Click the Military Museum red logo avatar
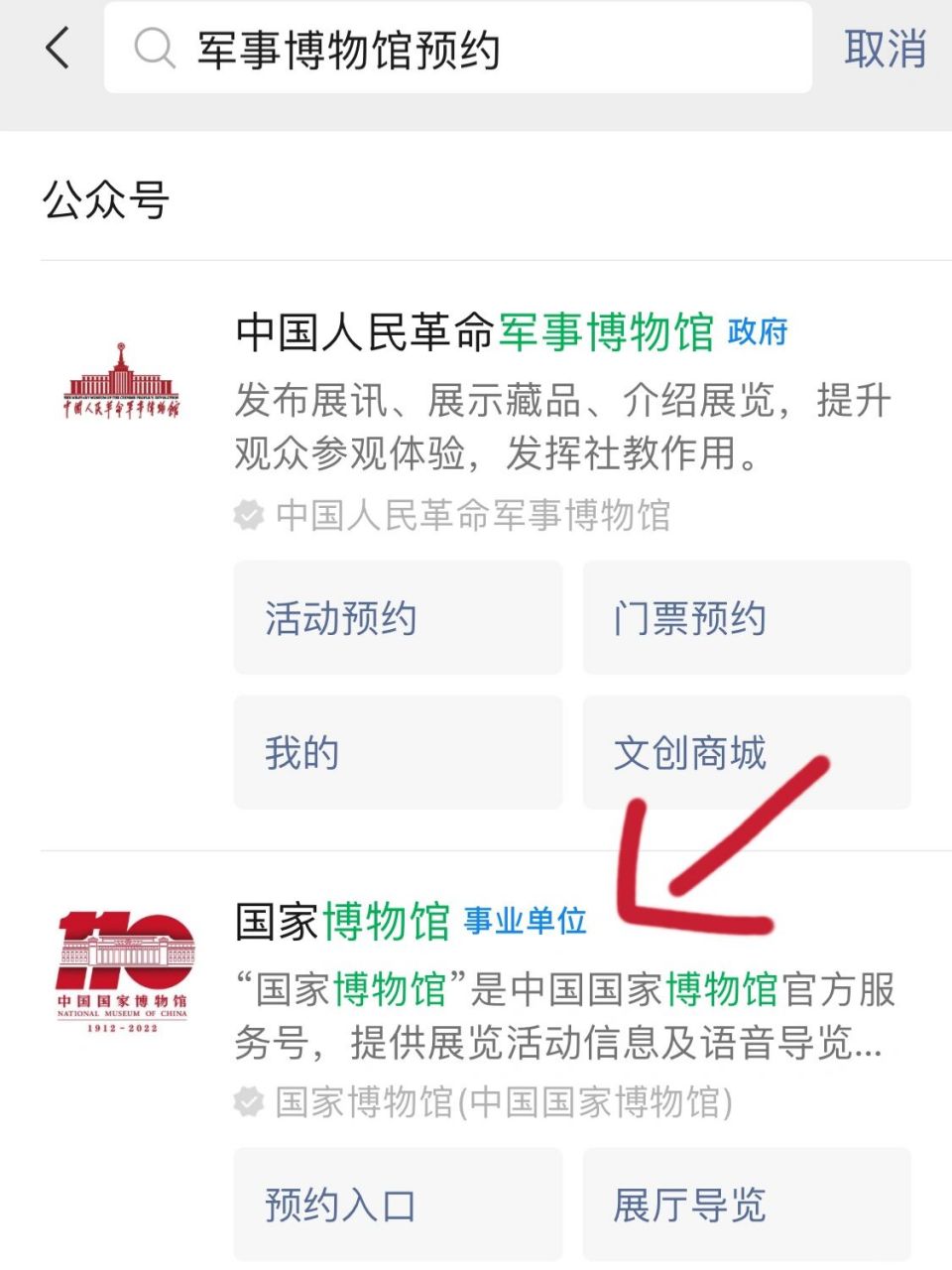The height and width of the screenshot is (1270, 952). pyautogui.click(x=123, y=397)
